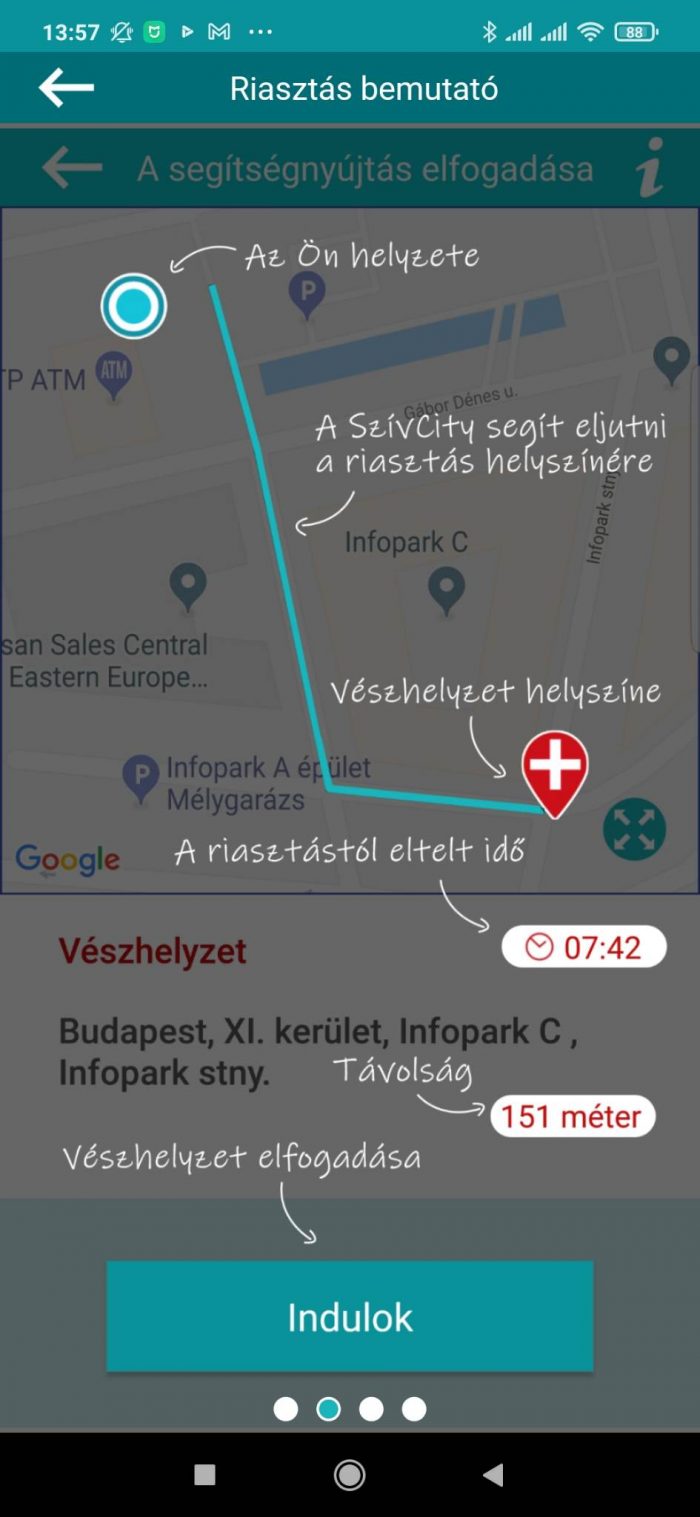Image resolution: width=700 pixels, height=1517 pixels.
Task: Select the third tutorial page dot
Action: [x=371, y=1409]
